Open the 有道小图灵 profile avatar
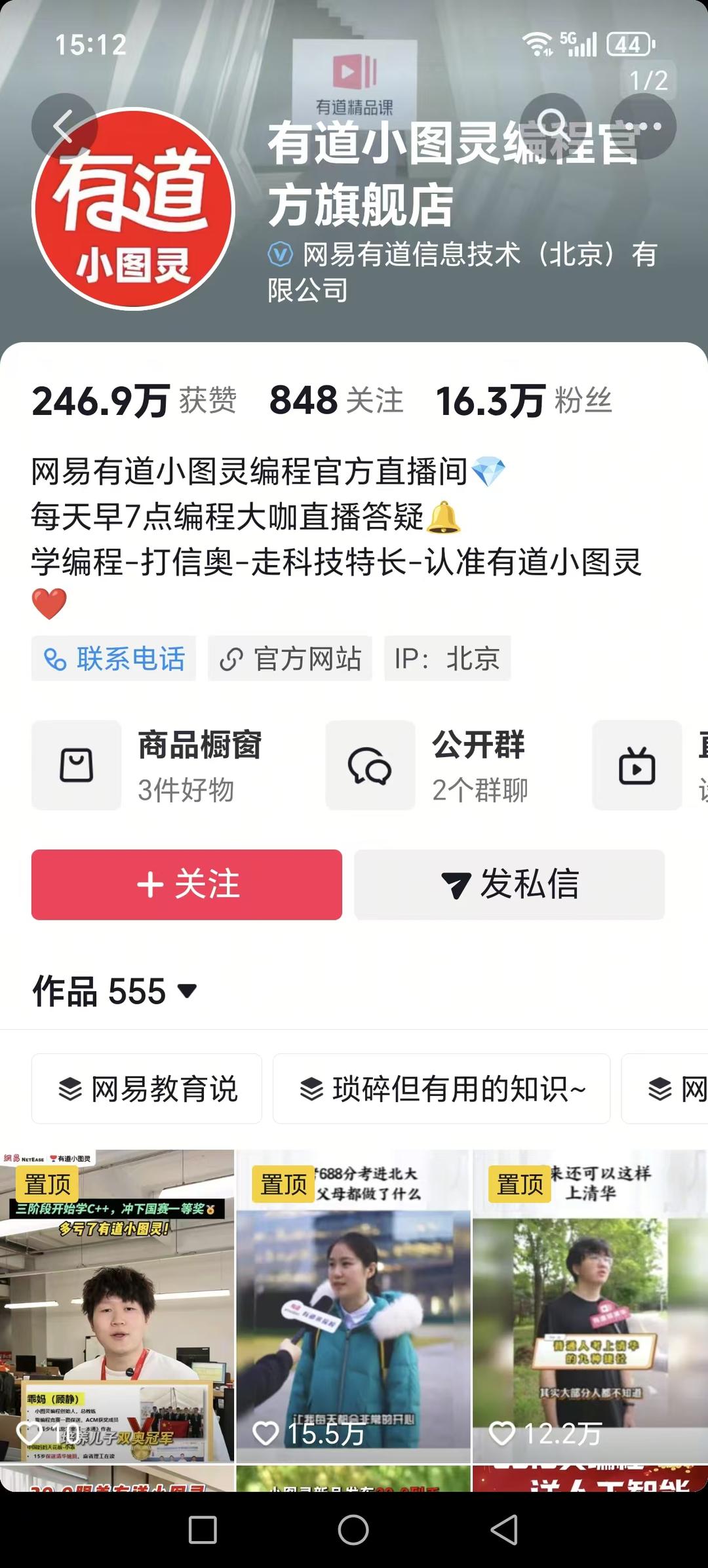The width and height of the screenshot is (708, 1568). 133,209
